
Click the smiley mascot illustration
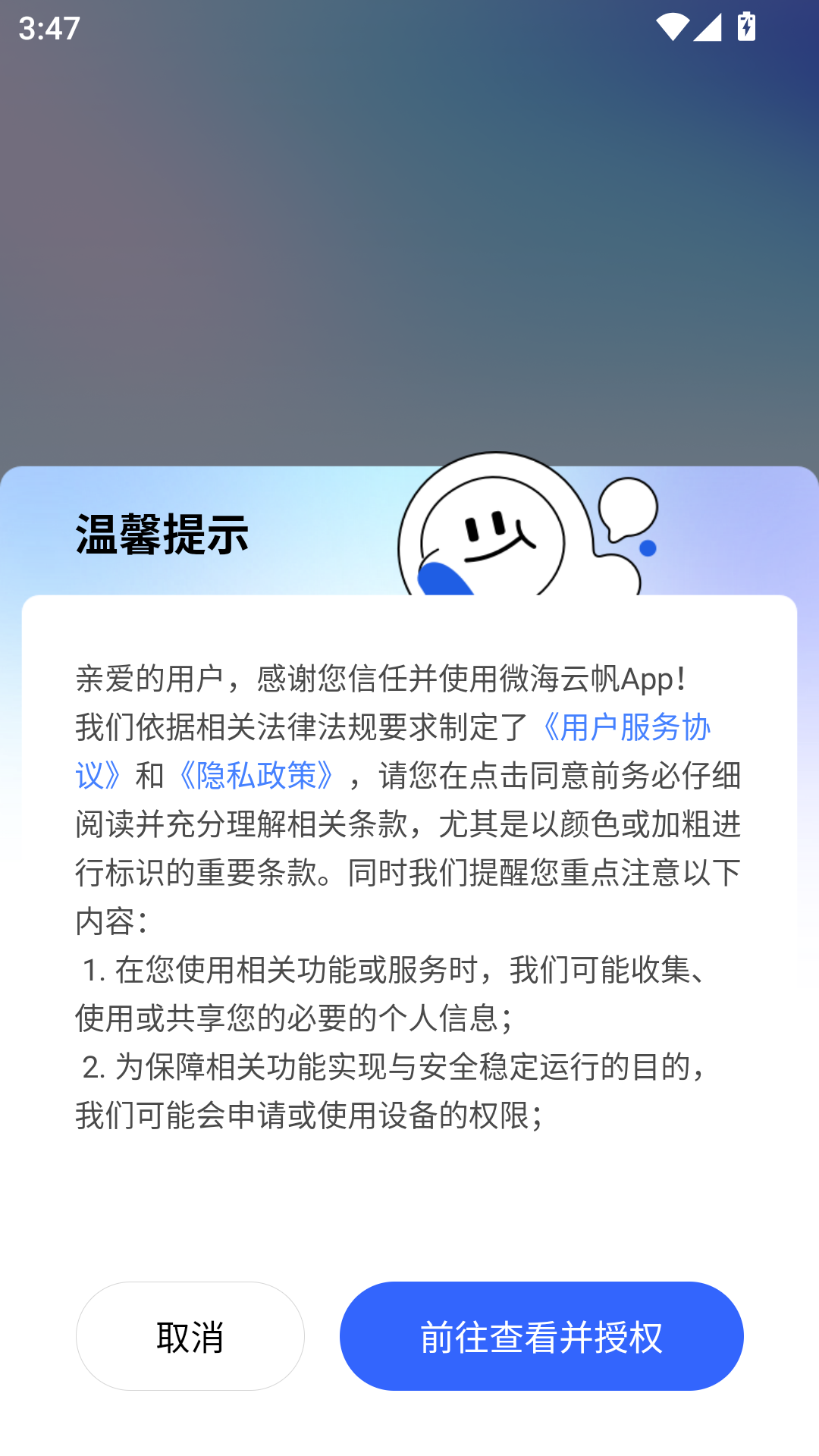pos(493,531)
